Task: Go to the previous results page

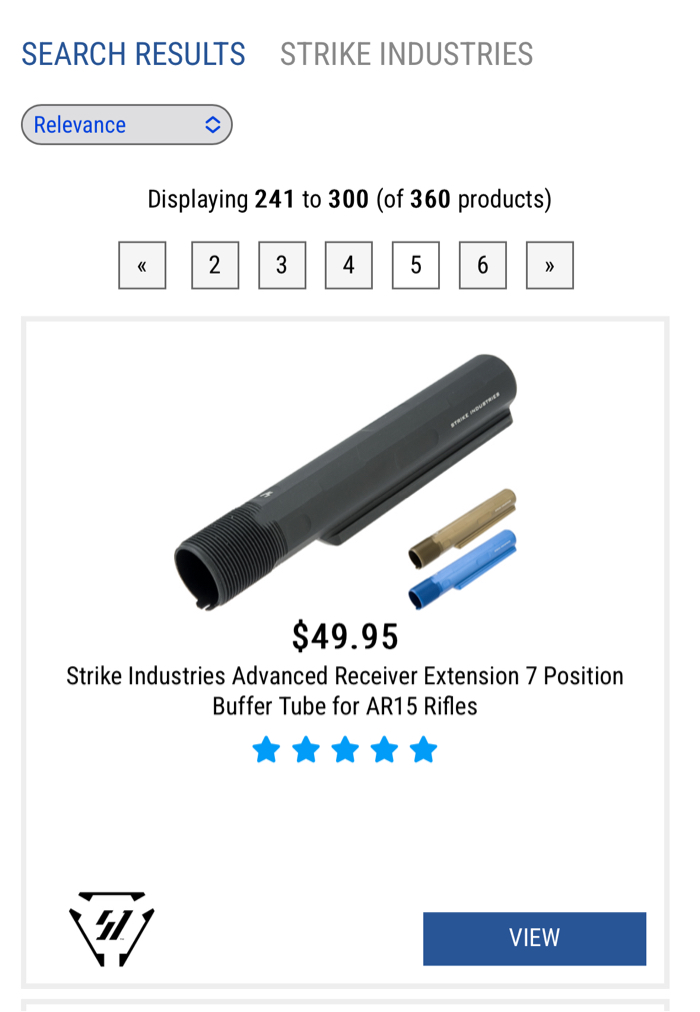Action: pyautogui.click(x=142, y=265)
